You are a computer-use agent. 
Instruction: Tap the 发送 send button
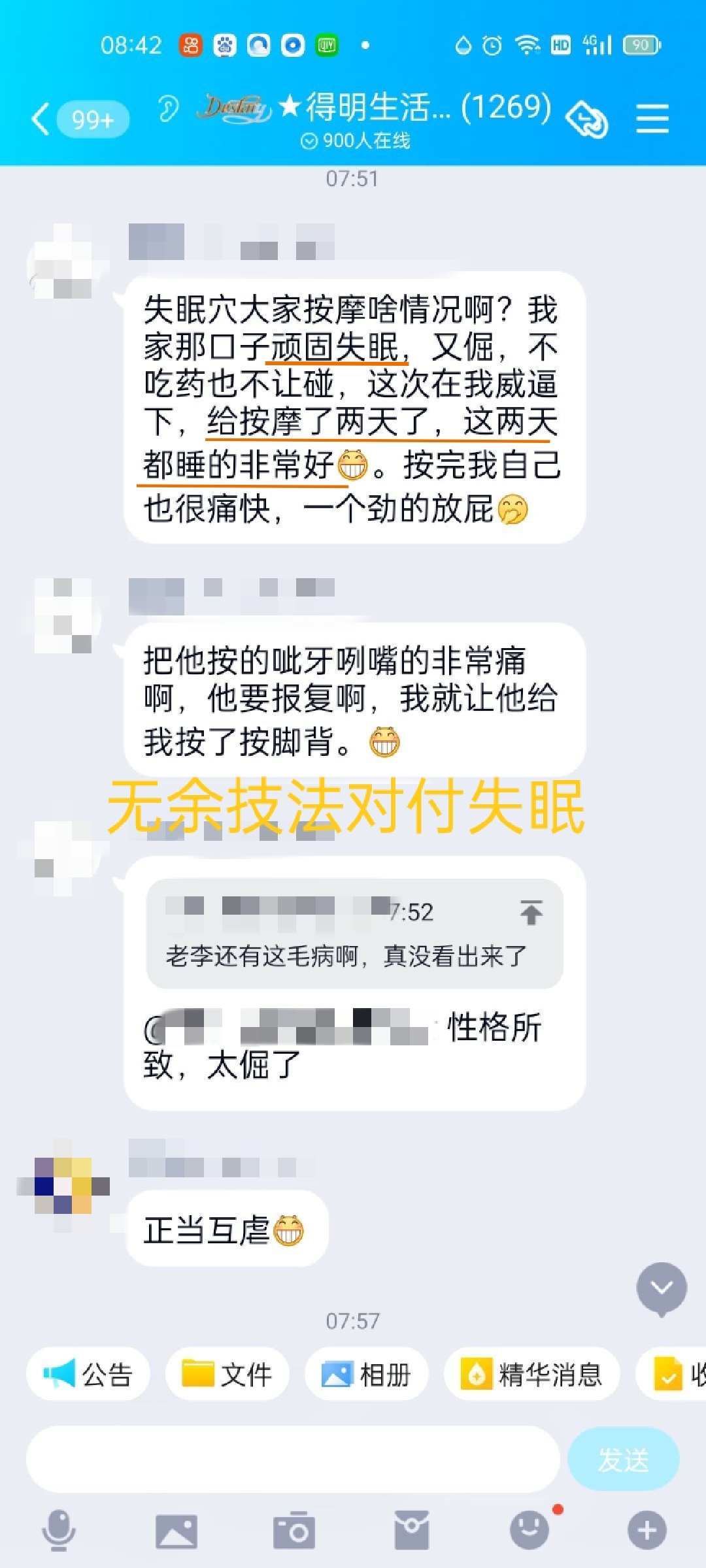(x=623, y=1459)
